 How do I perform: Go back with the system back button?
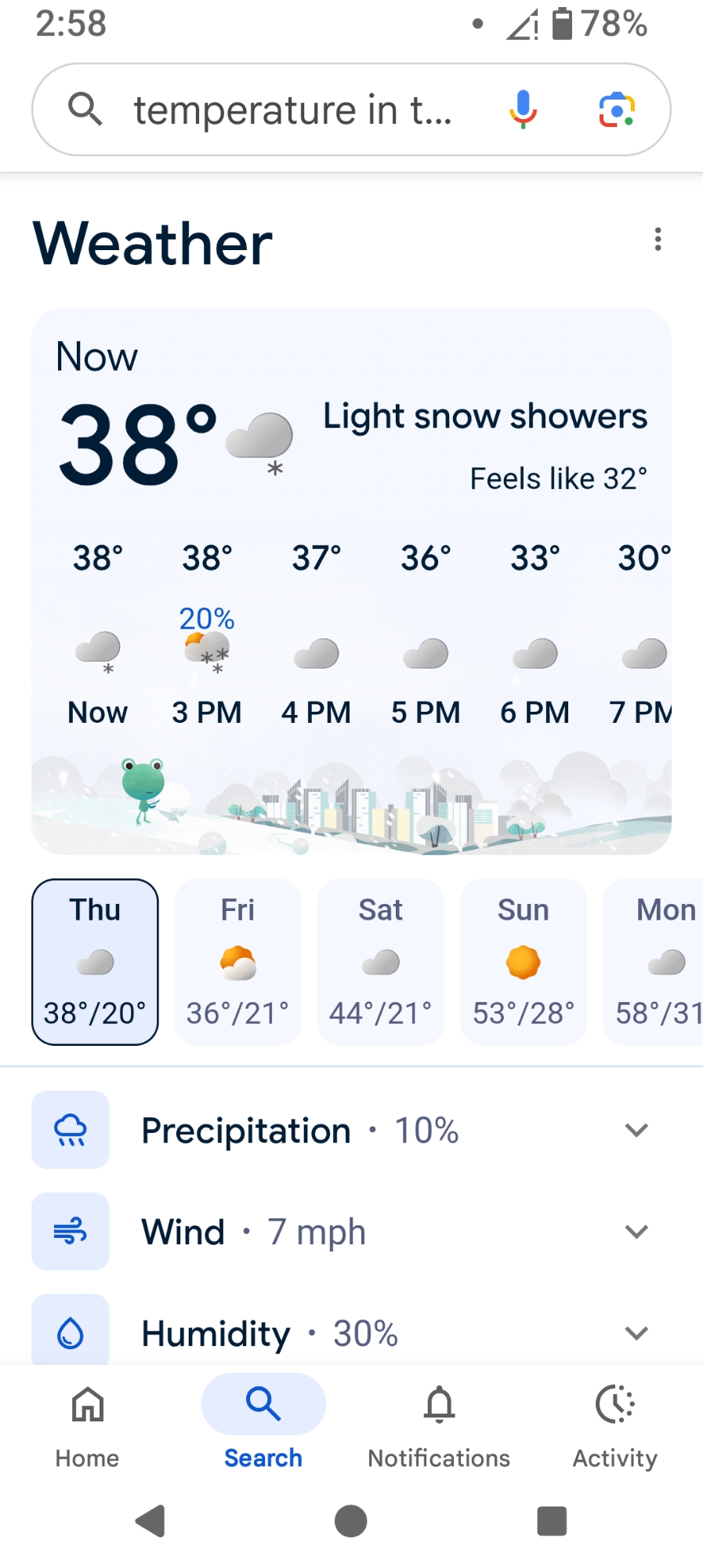tap(150, 1521)
